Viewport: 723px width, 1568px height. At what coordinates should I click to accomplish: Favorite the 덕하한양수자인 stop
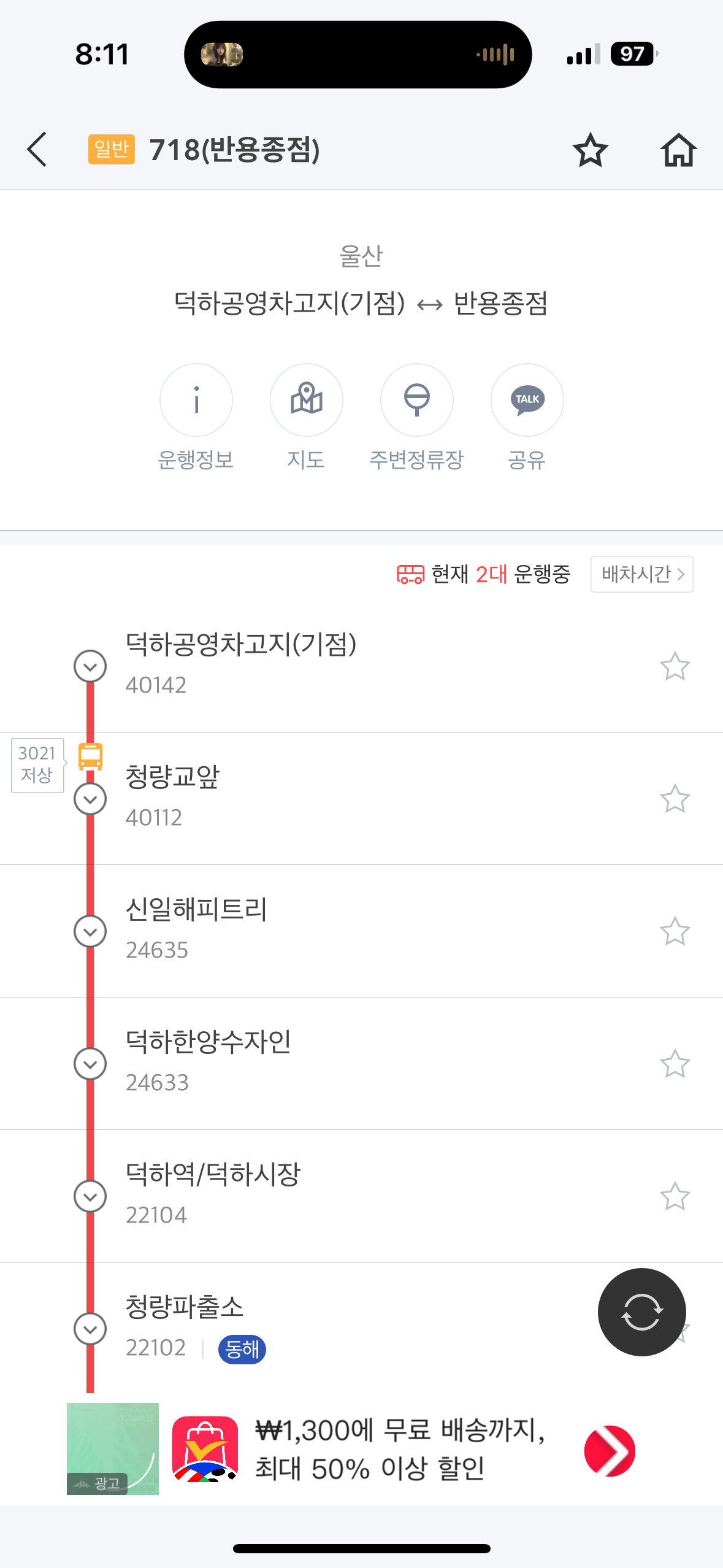coord(675,1064)
